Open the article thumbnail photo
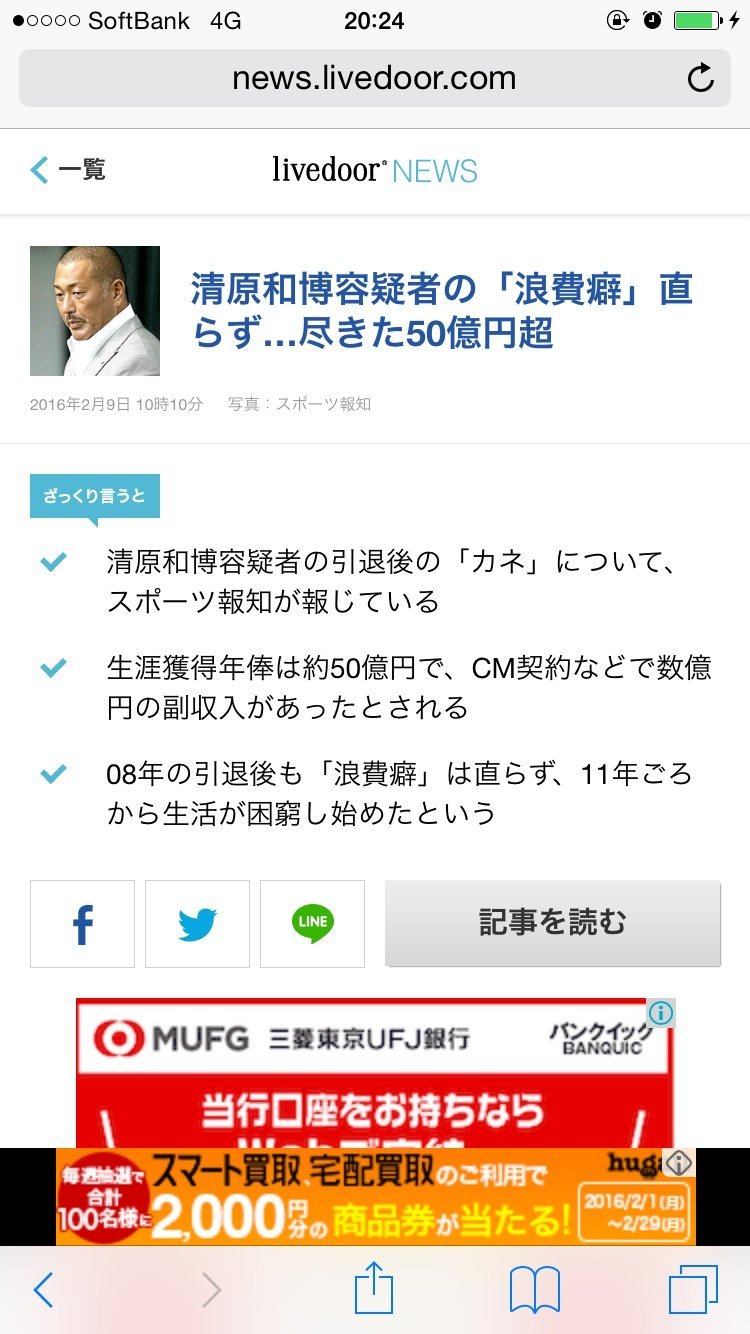This screenshot has height=1334, width=750. click(95, 311)
